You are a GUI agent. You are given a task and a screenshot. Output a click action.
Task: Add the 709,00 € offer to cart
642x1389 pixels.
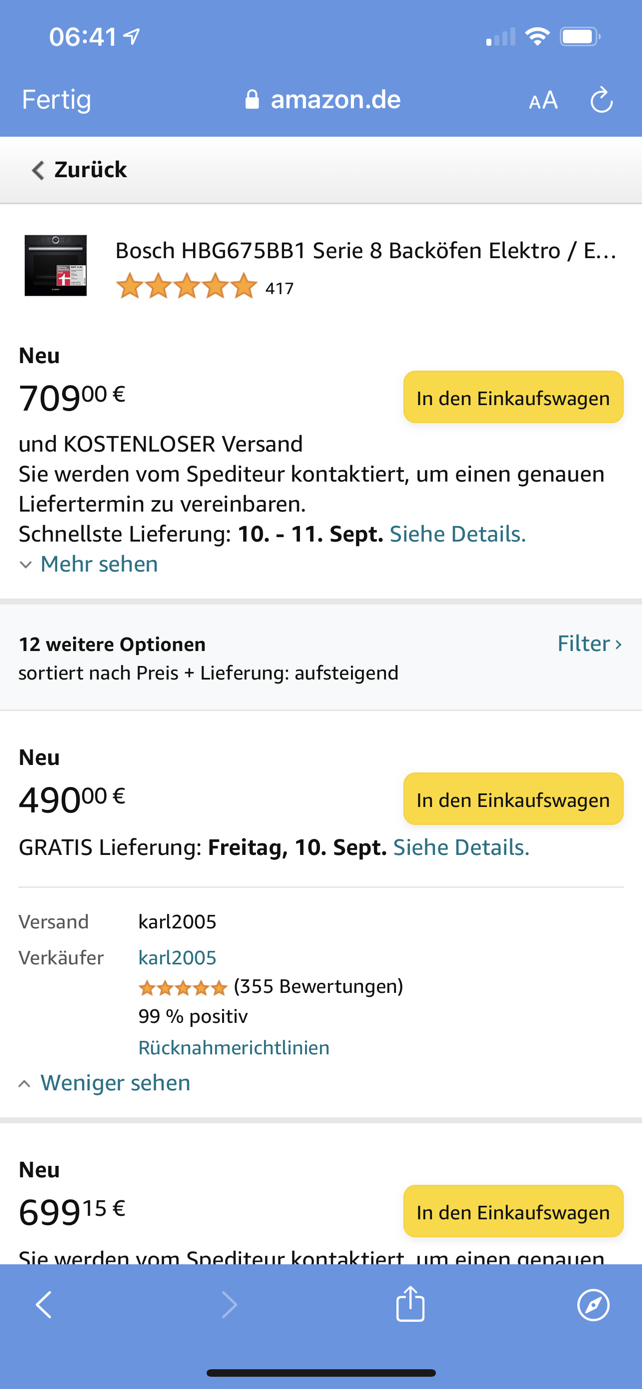(513, 398)
